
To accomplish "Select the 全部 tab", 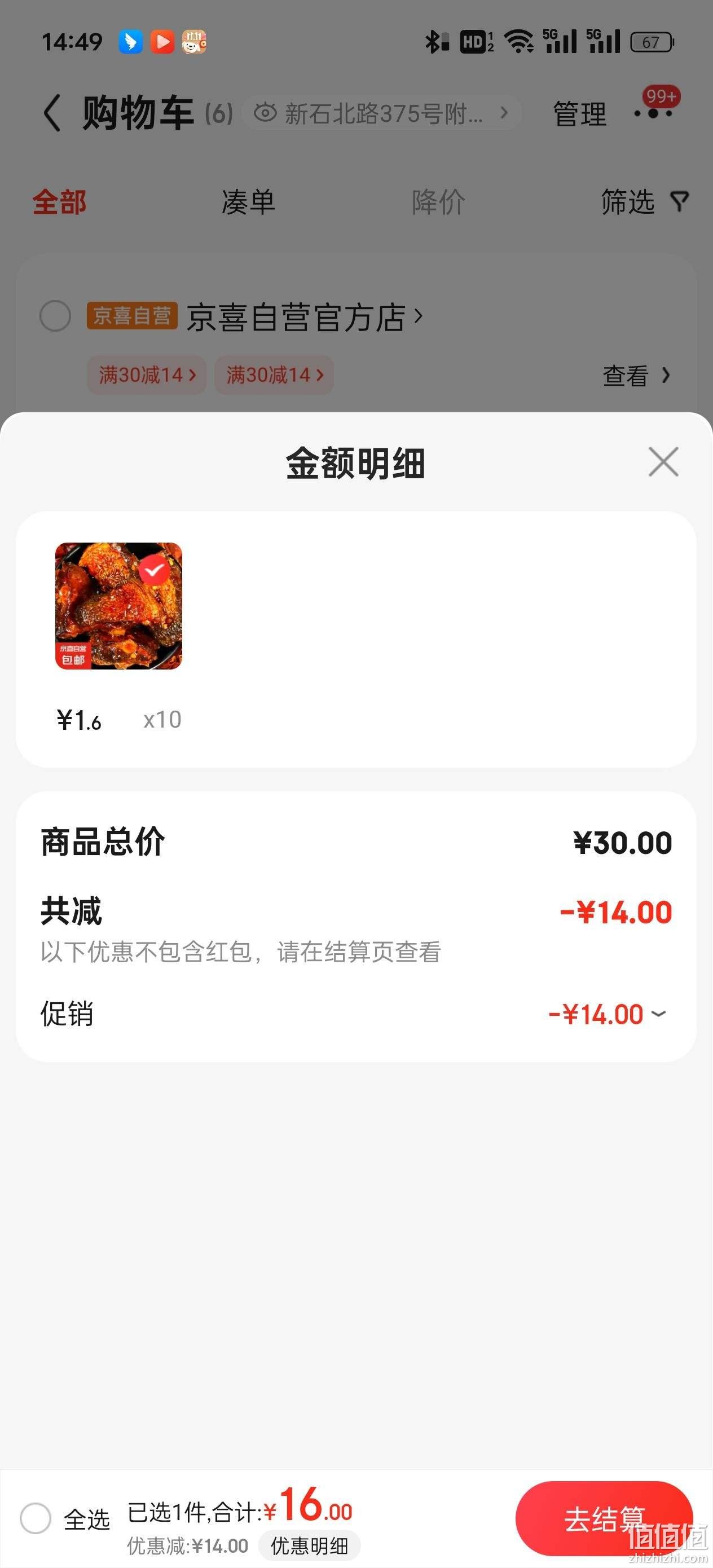I will pos(59,201).
